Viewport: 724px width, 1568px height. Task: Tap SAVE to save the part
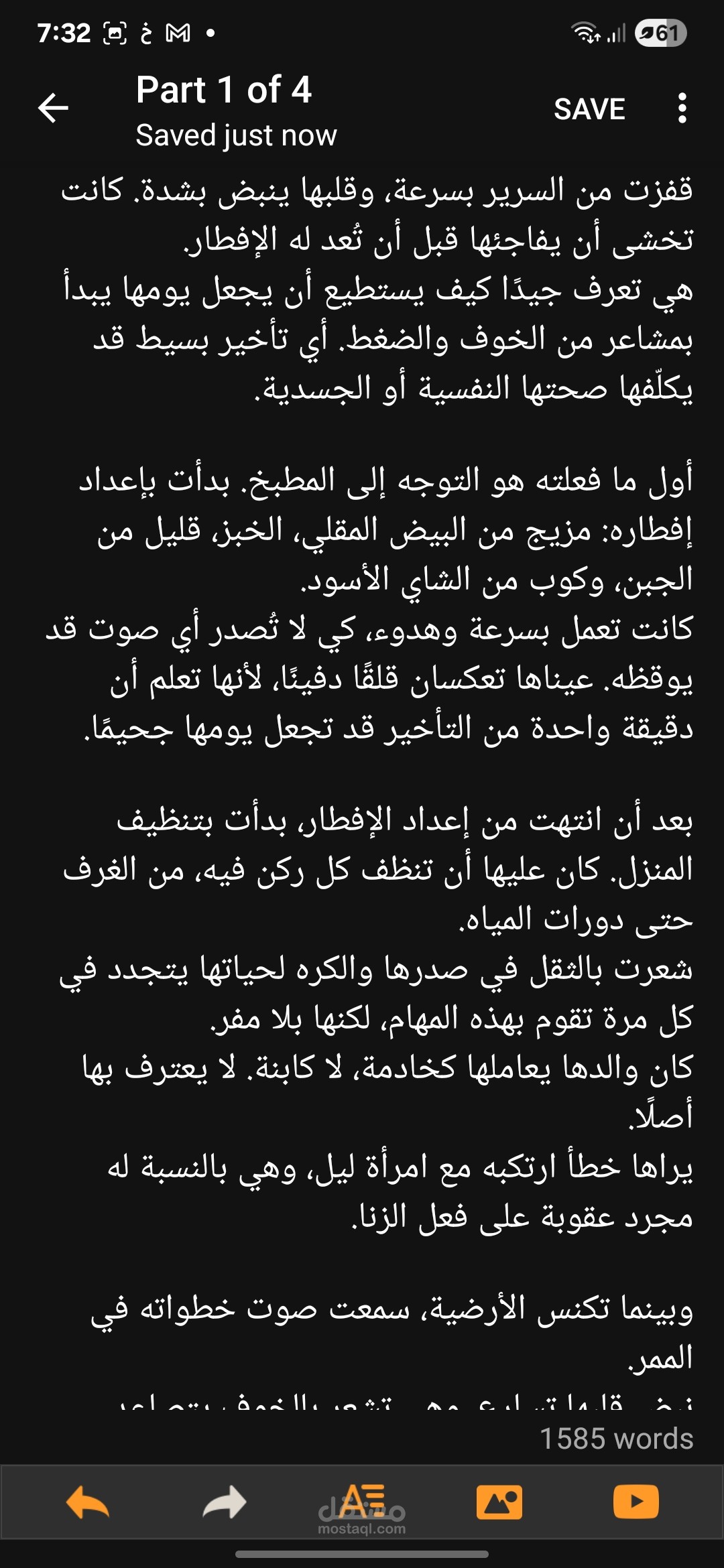[x=589, y=109]
